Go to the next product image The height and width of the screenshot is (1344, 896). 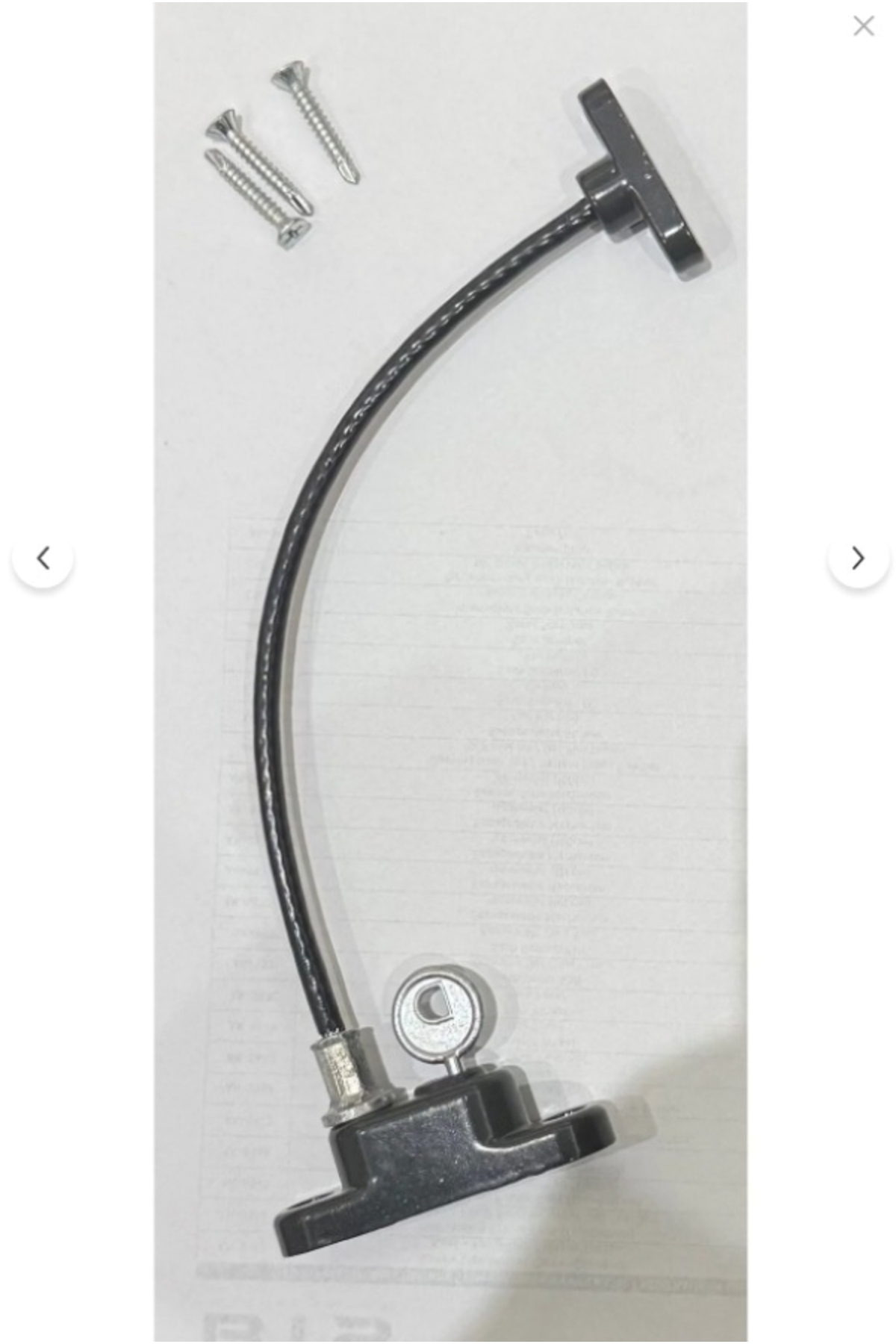tap(859, 557)
